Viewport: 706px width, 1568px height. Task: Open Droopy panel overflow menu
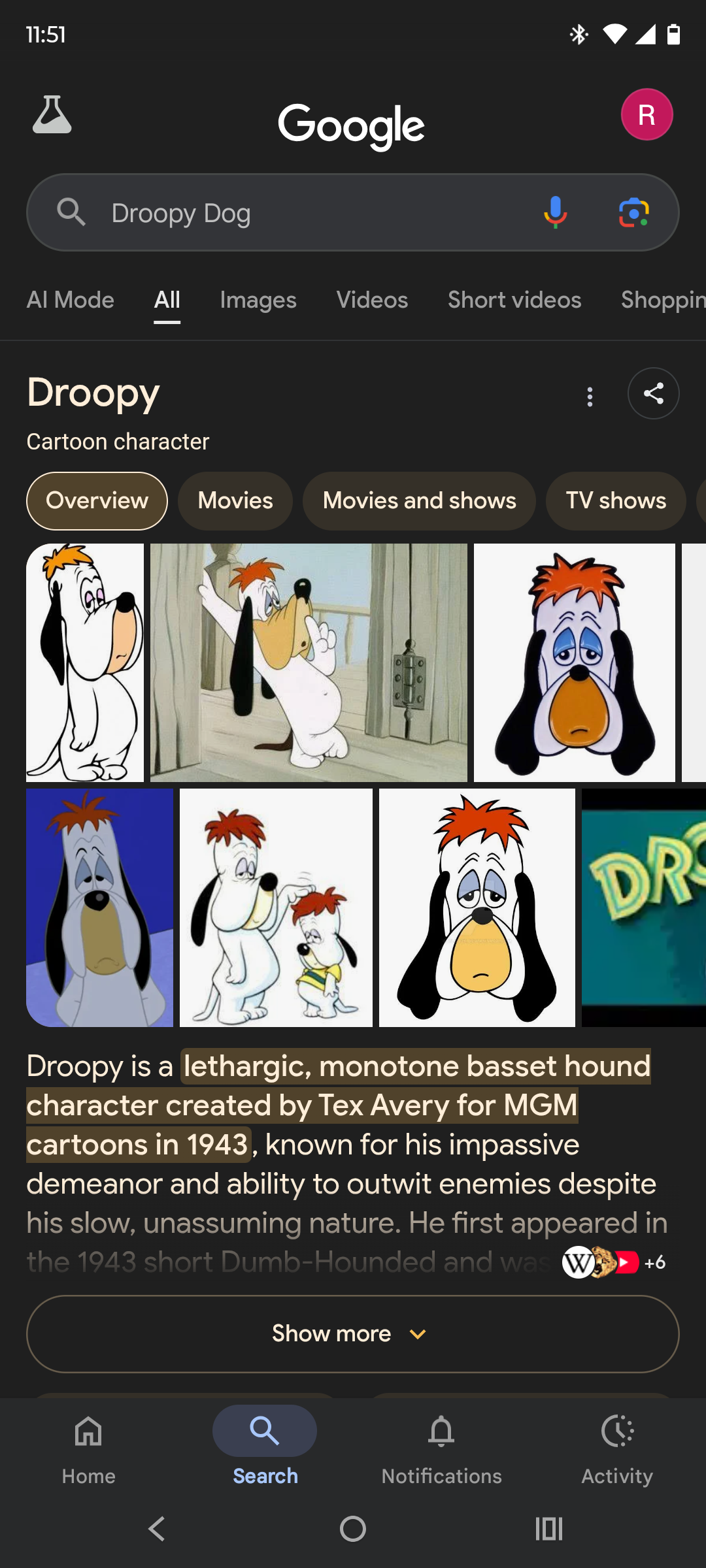(x=590, y=397)
